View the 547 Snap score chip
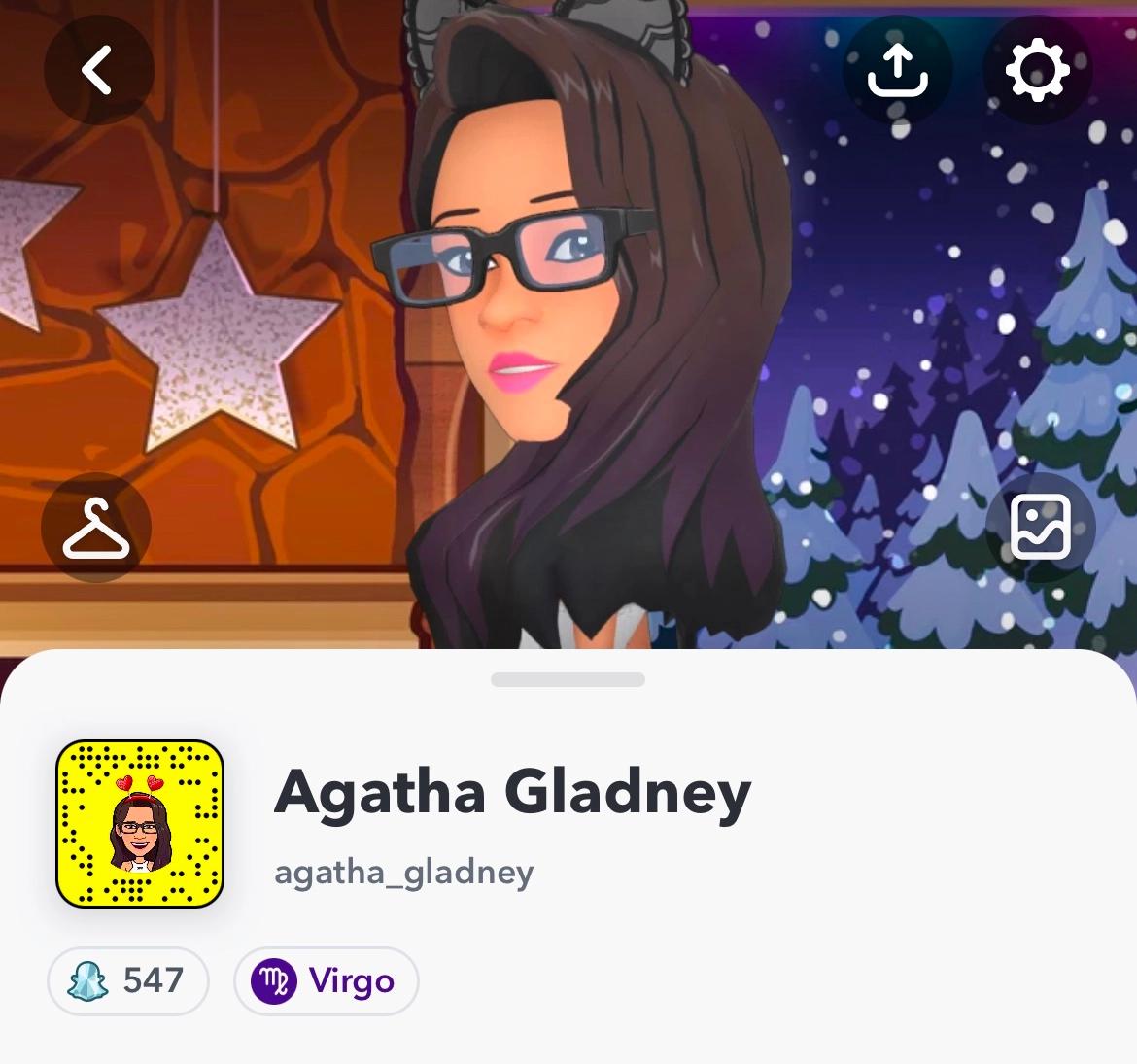The height and width of the screenshot is (1064, 1137). pos(128,980)
